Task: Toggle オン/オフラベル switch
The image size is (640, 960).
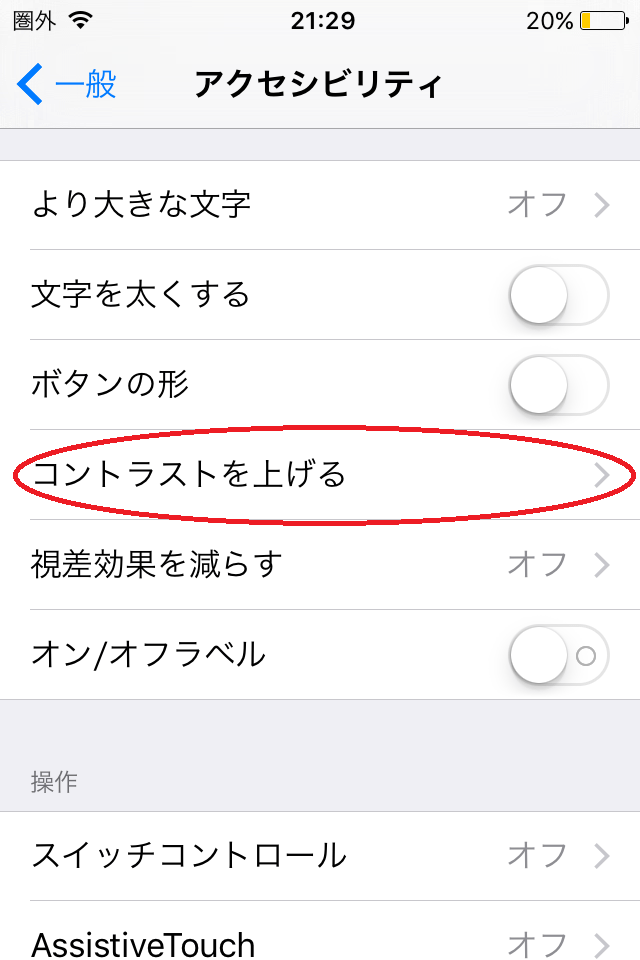Action: click(x=558, y=655)
